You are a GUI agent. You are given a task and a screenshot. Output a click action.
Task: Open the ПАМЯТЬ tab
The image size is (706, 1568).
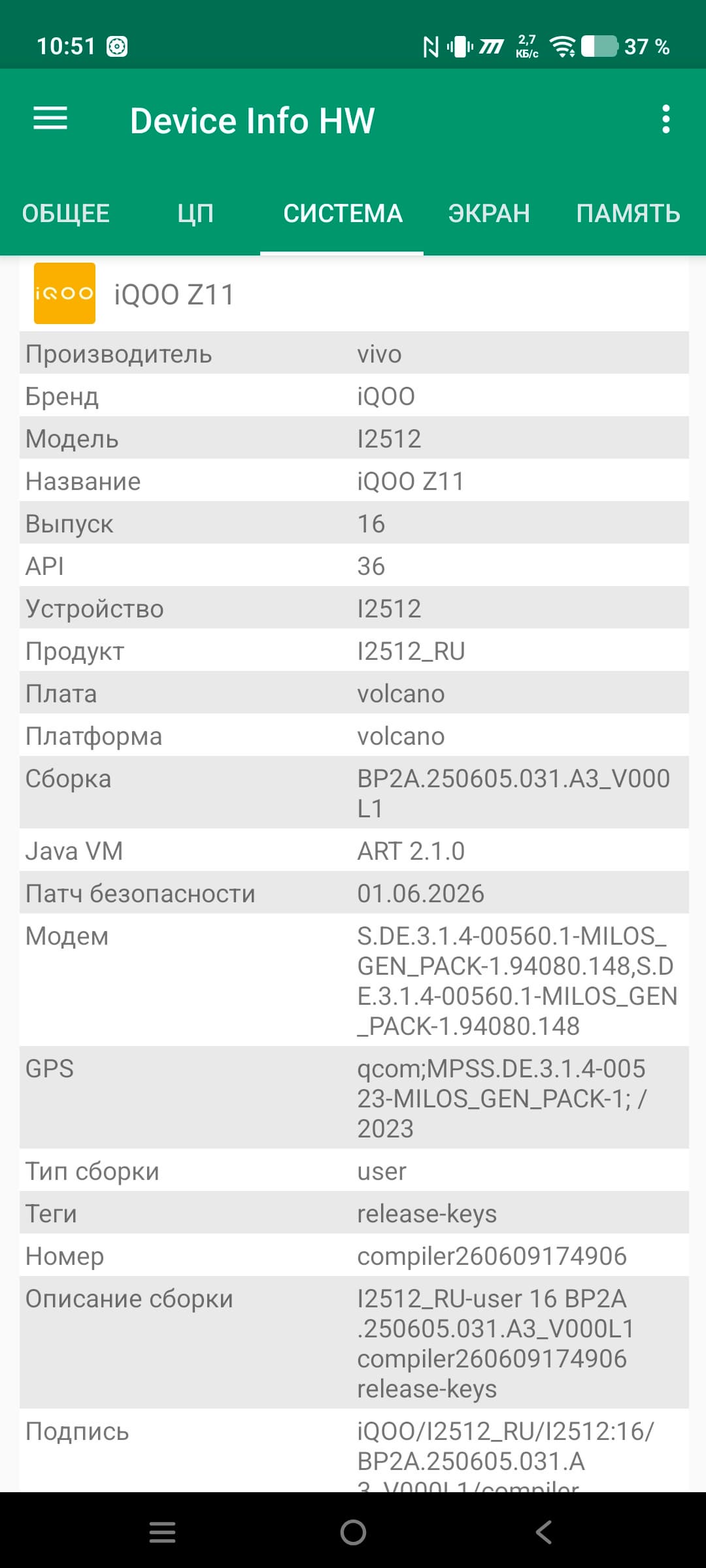click(x=628, y=214)
